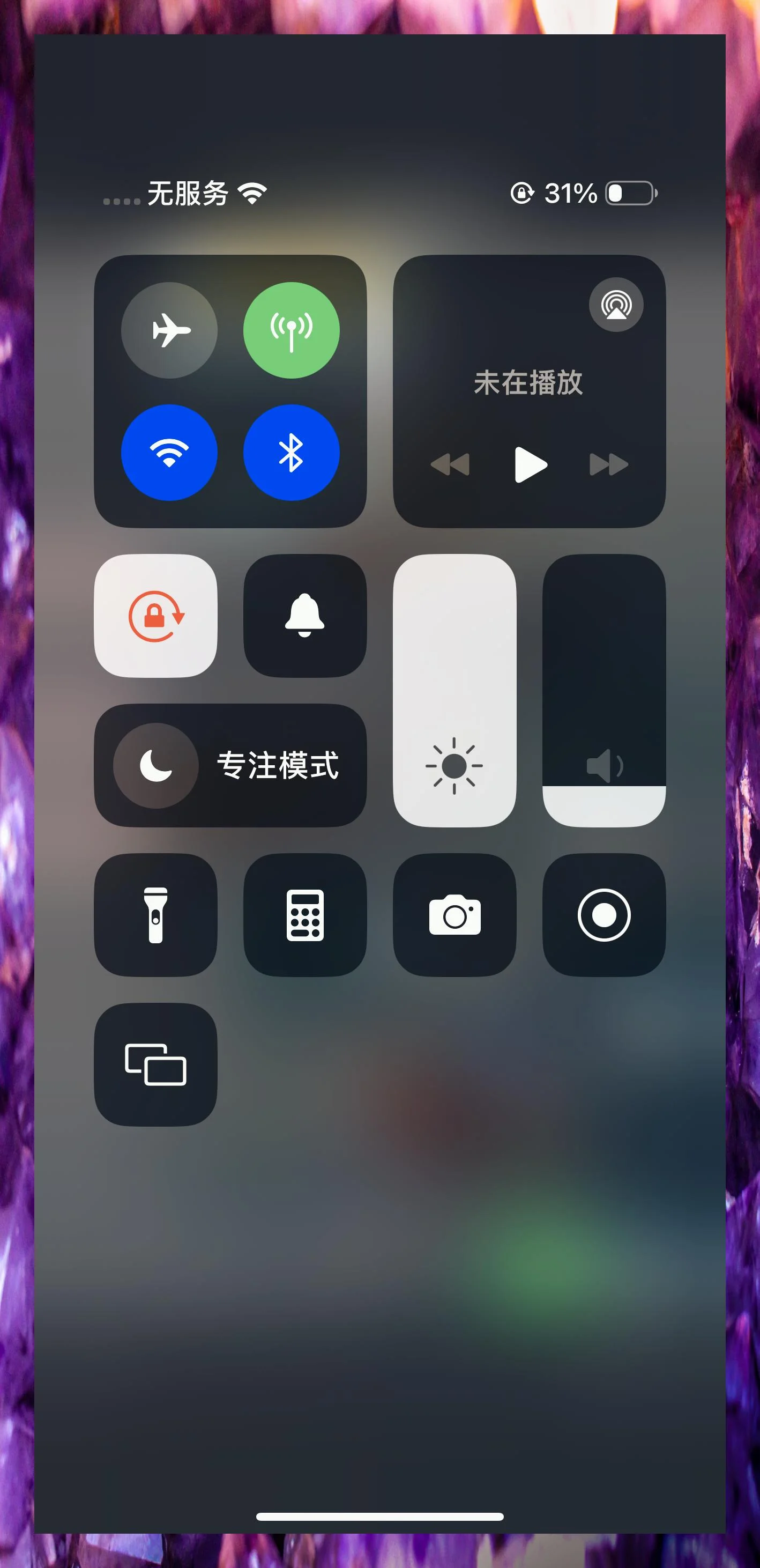
Task: Launch the camera
Action: click(x=454, y=915)
